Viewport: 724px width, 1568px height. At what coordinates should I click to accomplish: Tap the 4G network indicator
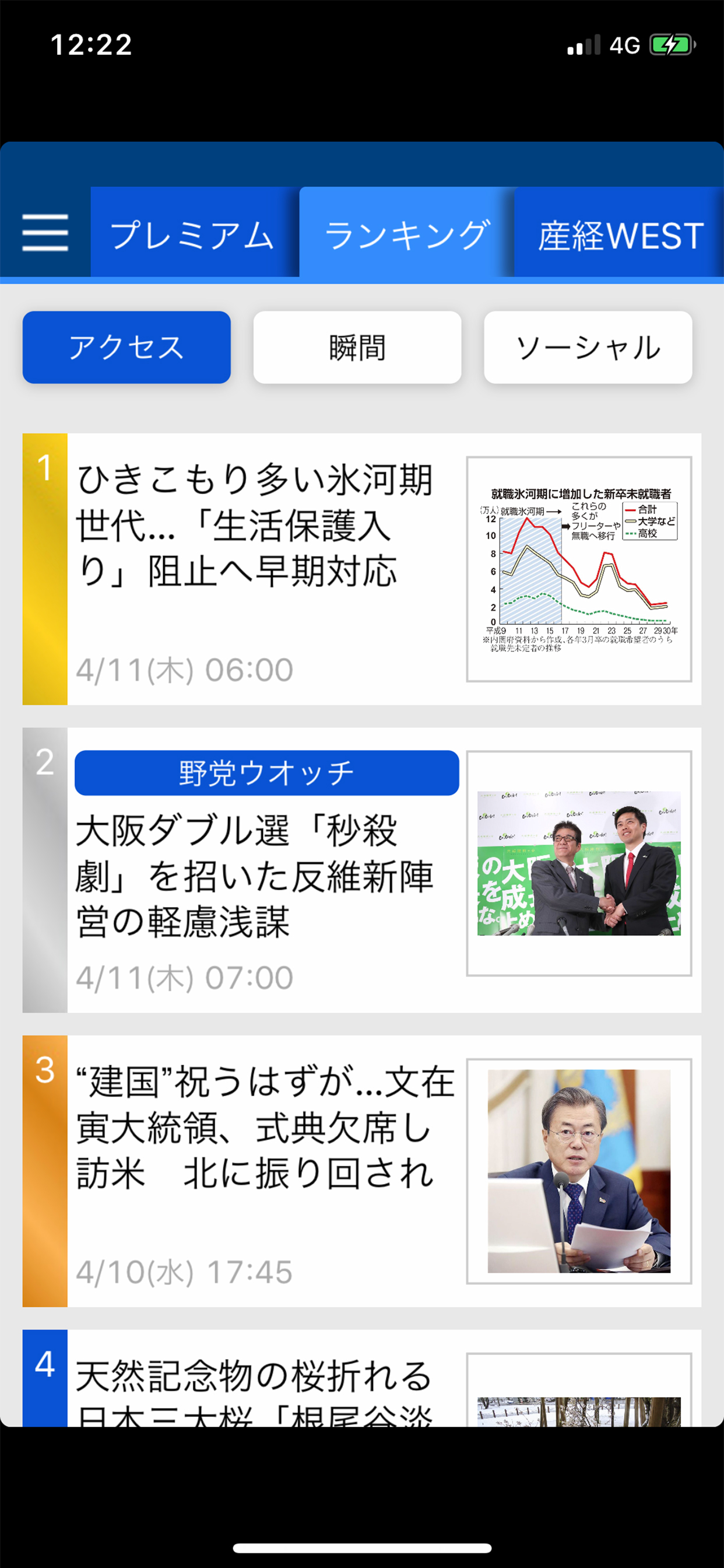(626, 44)
